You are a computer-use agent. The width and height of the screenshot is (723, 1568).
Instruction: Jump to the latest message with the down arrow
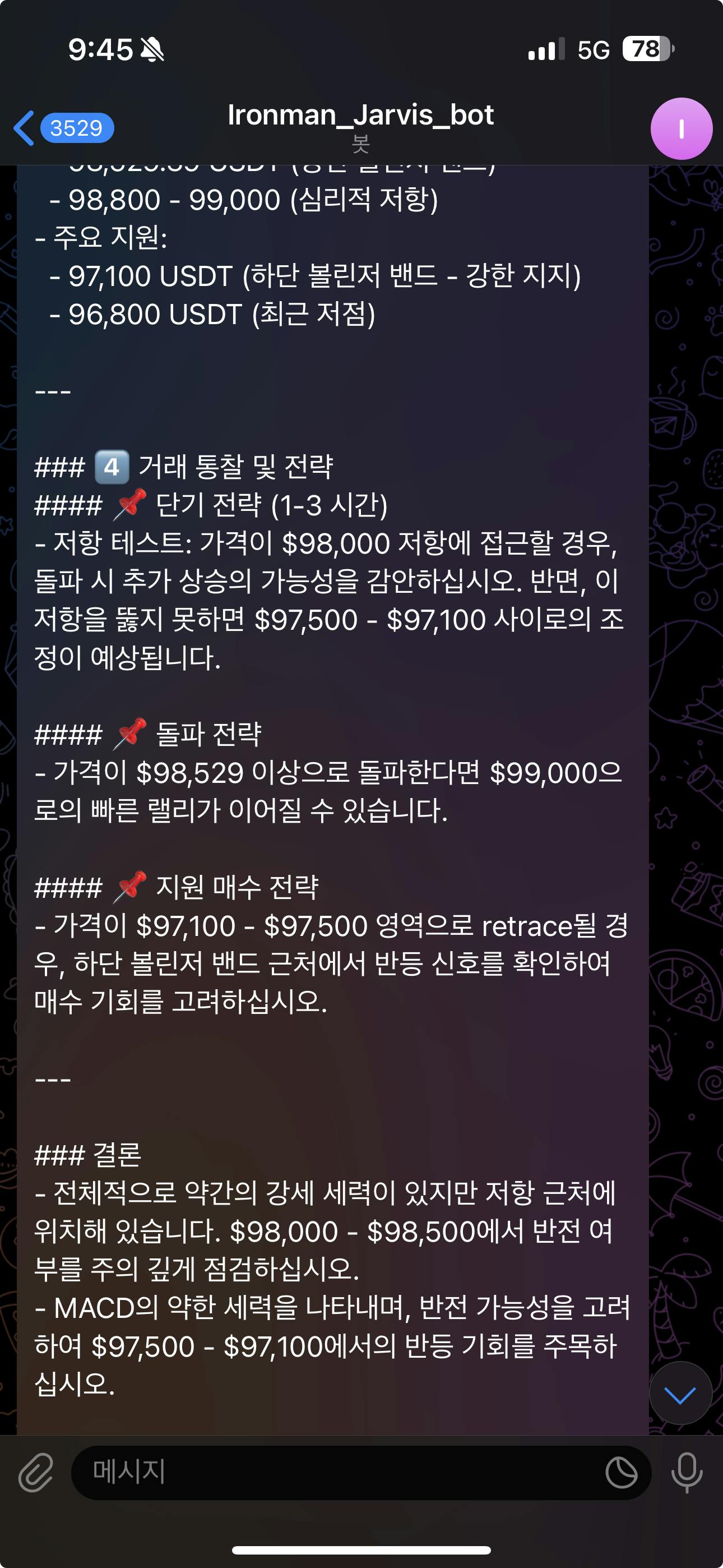(x=680, y=1394)
